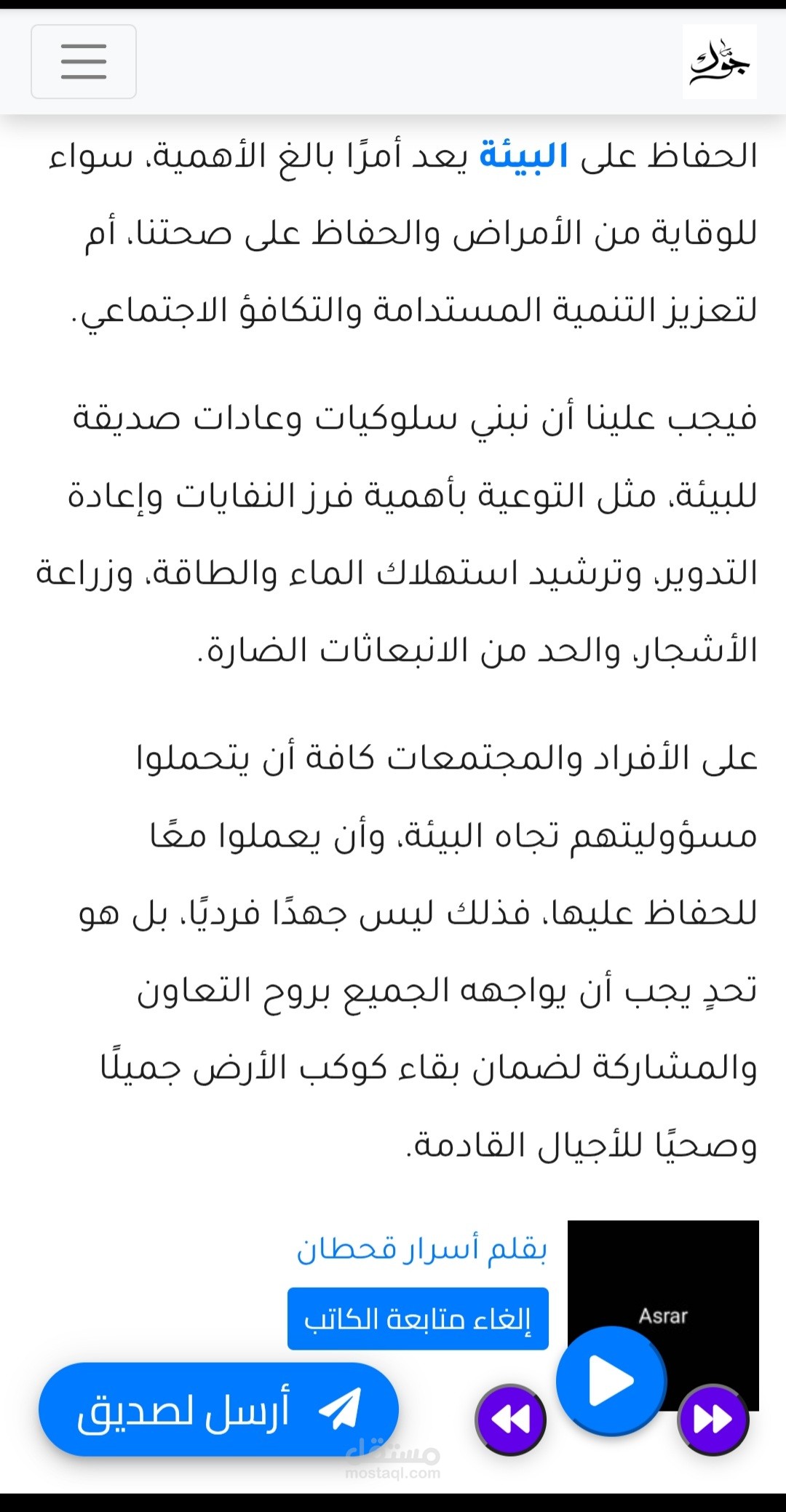
Task: Tap إلغاء متابعة الكاتب button
Action: (x=418, y=1318)
